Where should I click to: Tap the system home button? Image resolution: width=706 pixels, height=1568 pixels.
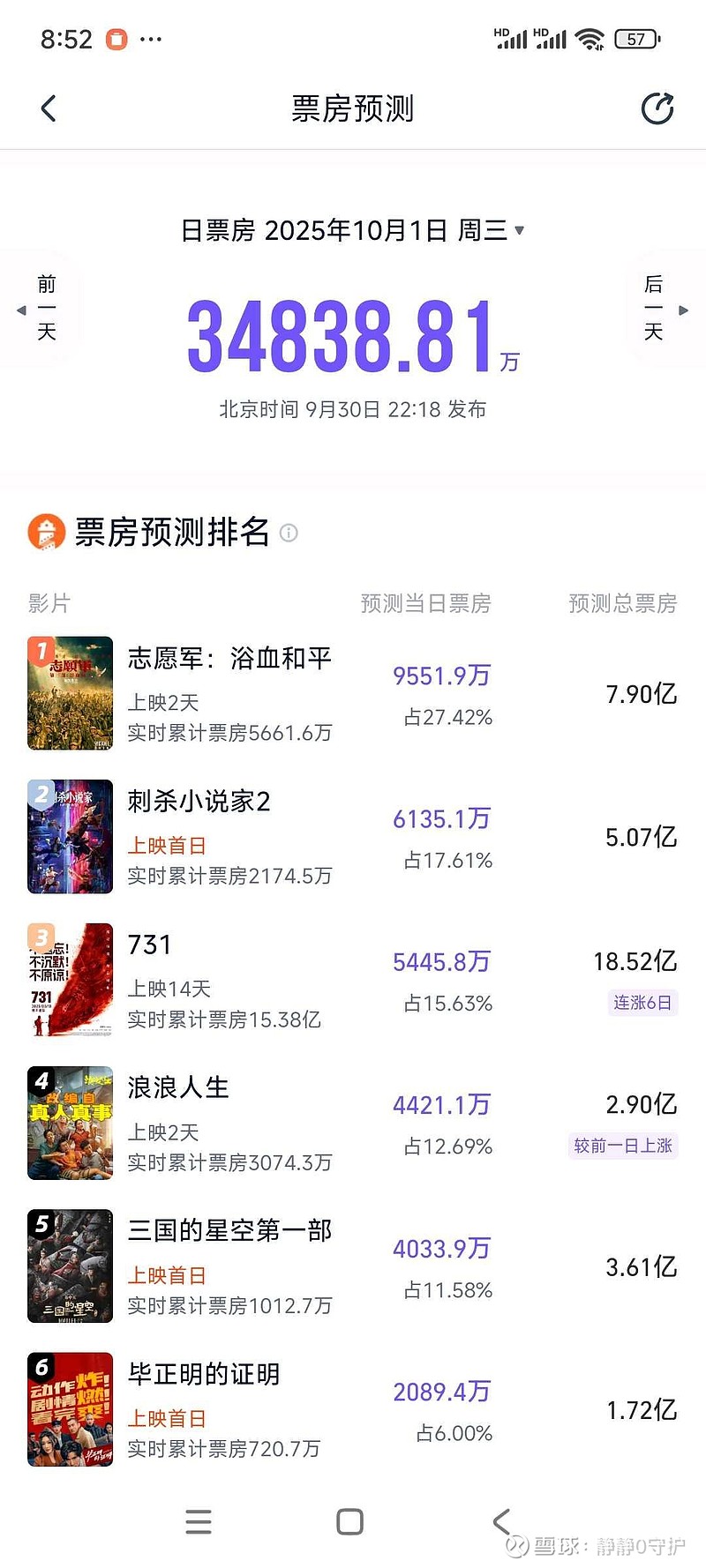(350, 1521)
